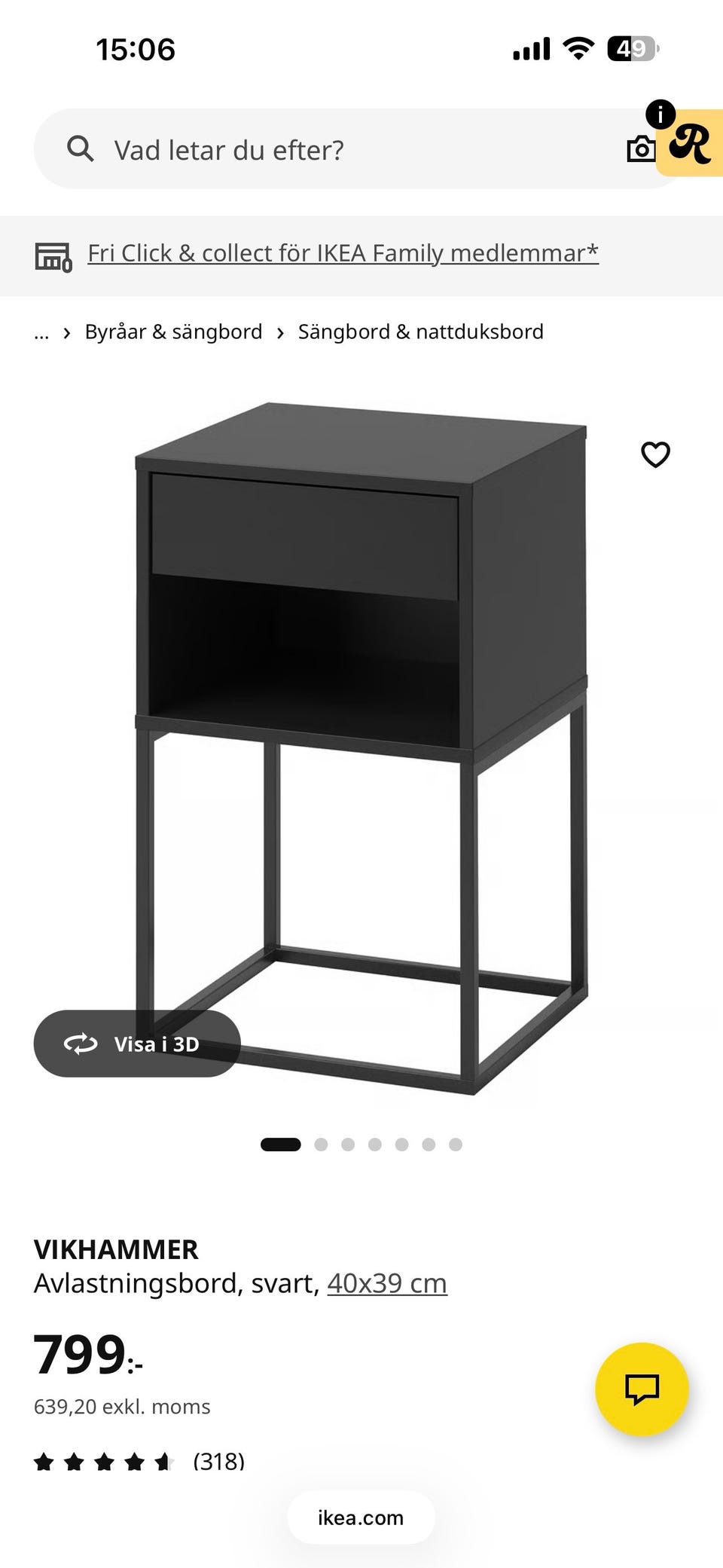The height and width of the screenshot is (1568, 723).
Task: Open camera image search
Action: [640, 149]
